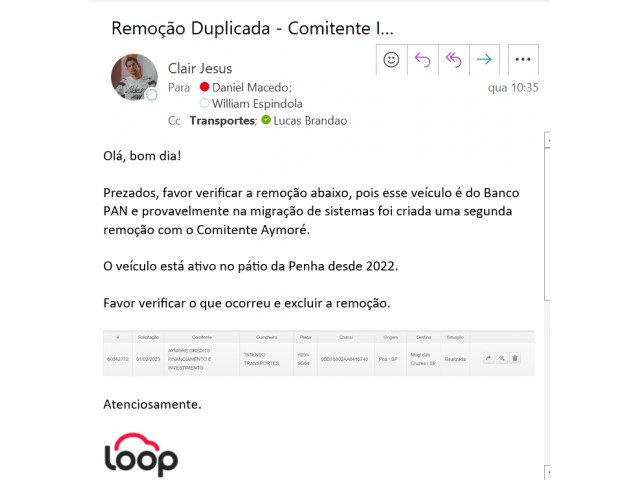Open the more actions menu
The width and height of the screenshot is (640, 480).
point(522,60)
